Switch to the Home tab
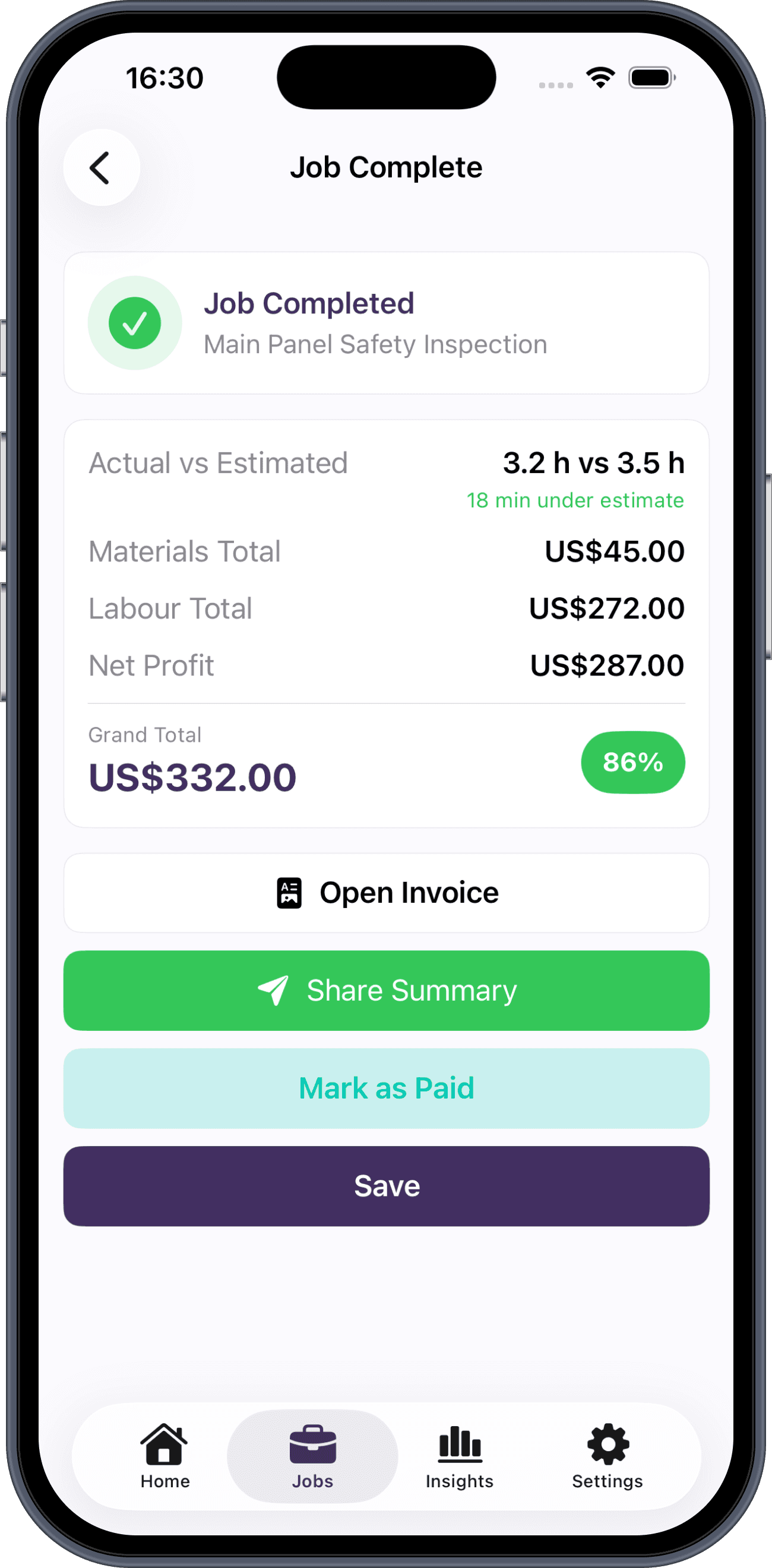This screenshot has width=772, height=1568. click(164, 1455)
